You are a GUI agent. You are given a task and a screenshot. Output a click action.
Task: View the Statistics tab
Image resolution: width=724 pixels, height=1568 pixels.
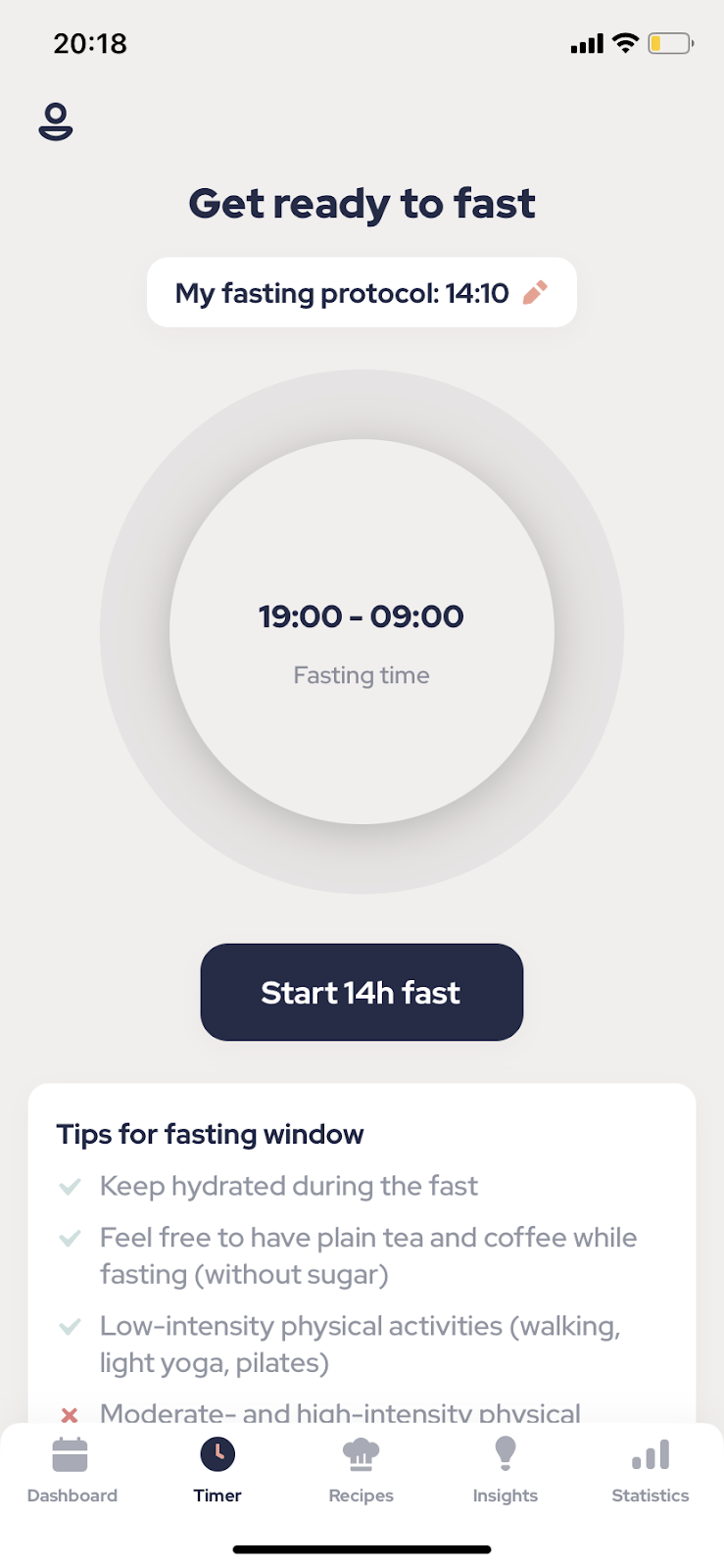pyautogui.click(x=651, y=1470)
